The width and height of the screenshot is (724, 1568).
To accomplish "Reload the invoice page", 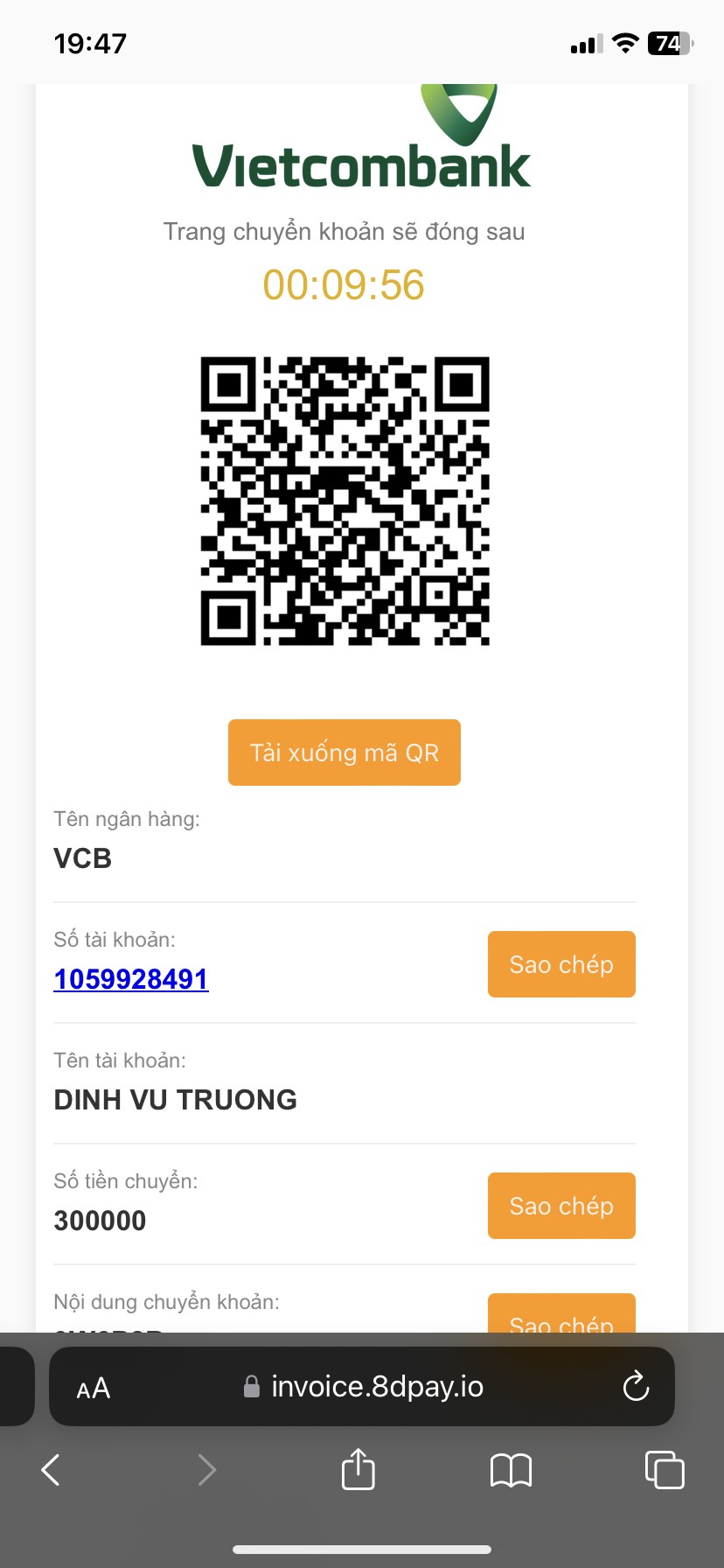I will [x=636, y=1387].
